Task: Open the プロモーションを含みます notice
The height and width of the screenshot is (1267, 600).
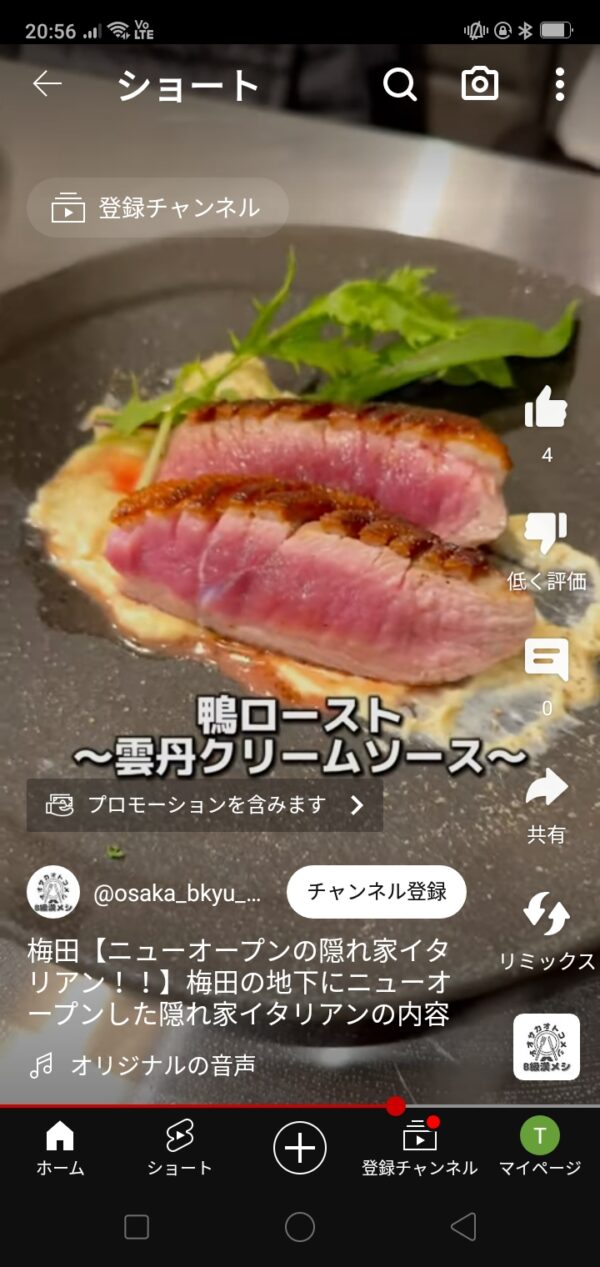Action: [x=205, y=805]
